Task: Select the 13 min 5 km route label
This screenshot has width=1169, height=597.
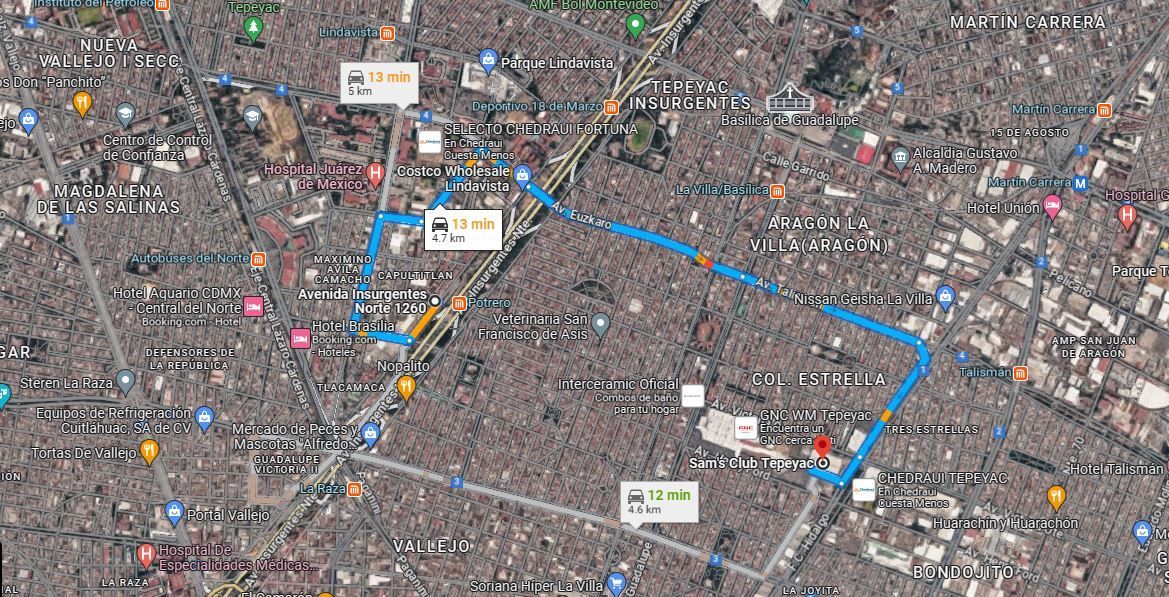Action: point(379,83)
